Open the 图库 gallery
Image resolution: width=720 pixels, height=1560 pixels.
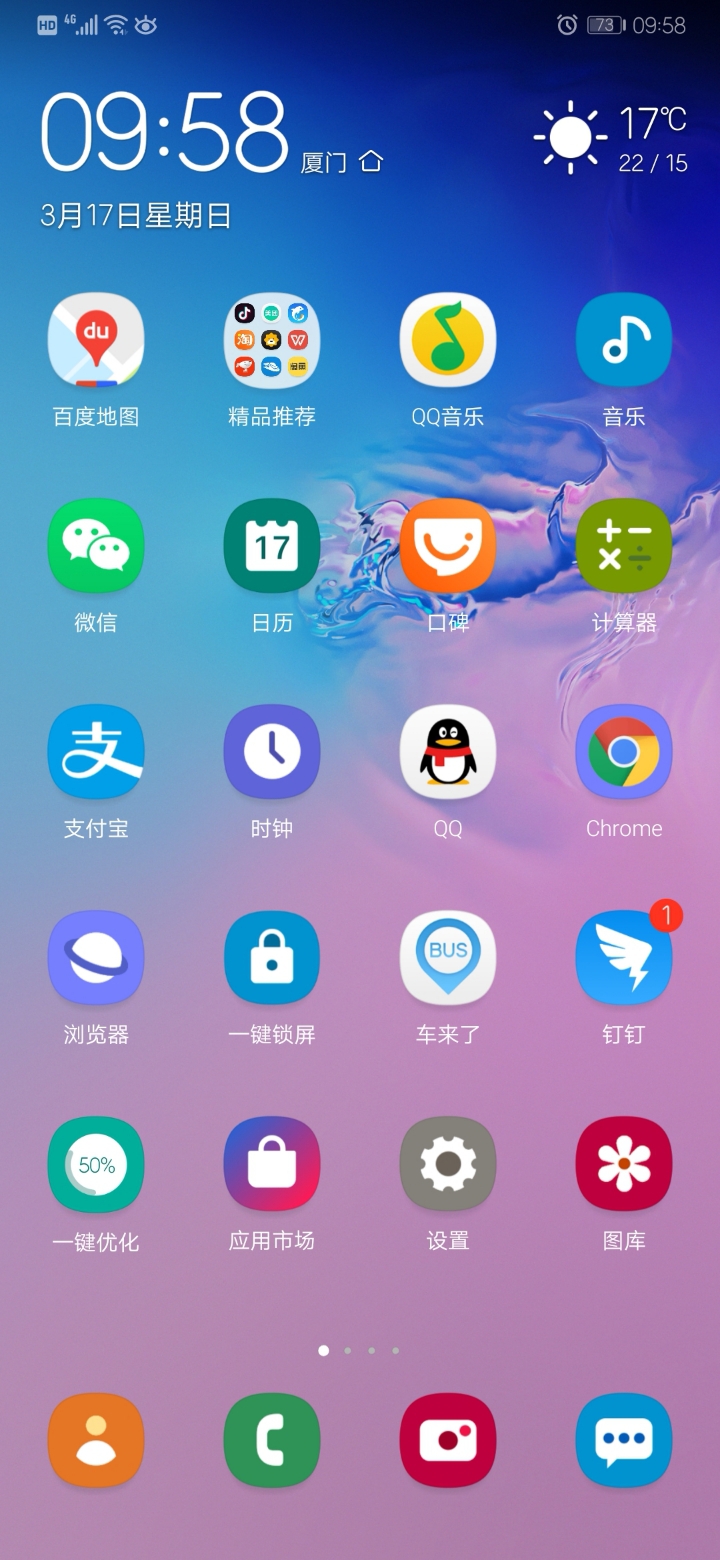(624, 1164)
